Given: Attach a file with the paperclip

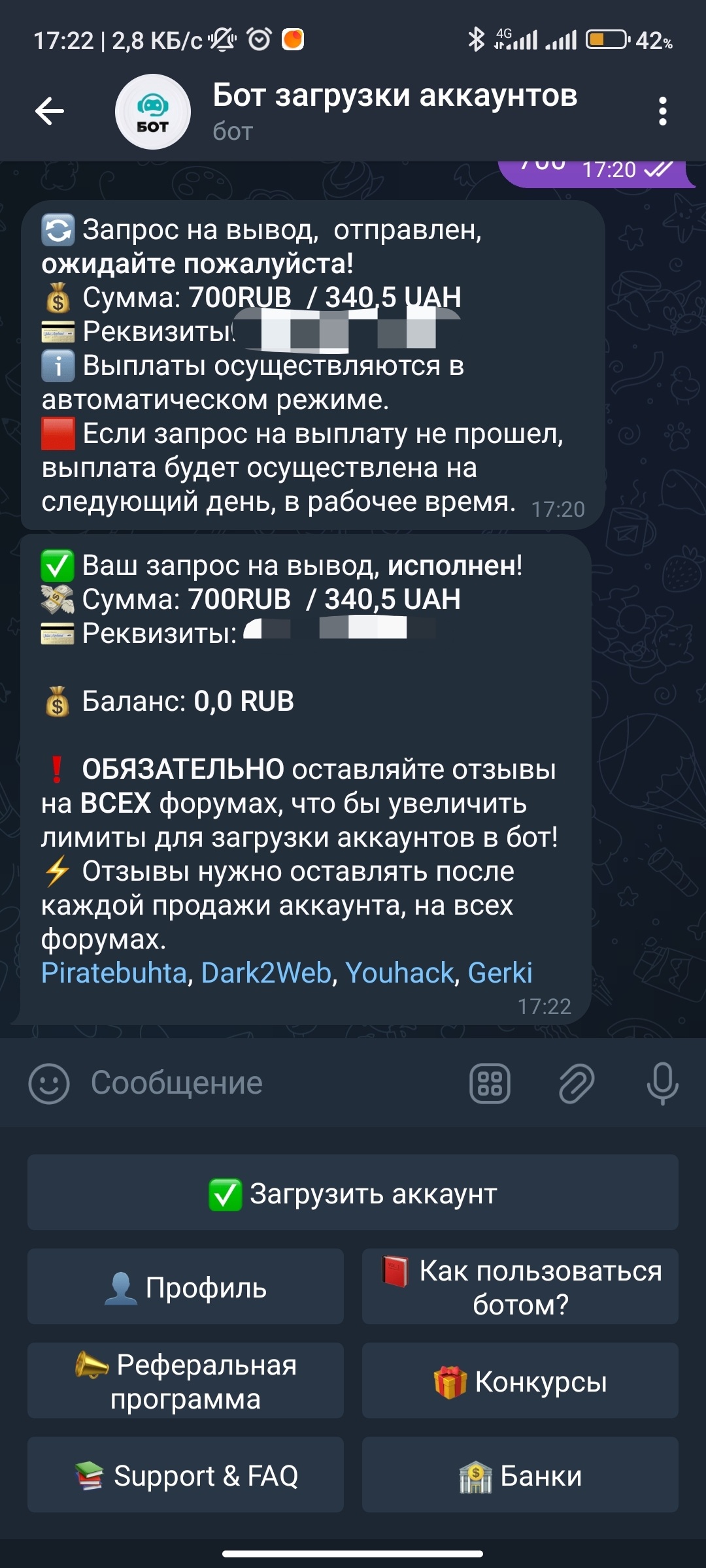Looking at the screenshot, I should pos(576,1083).
